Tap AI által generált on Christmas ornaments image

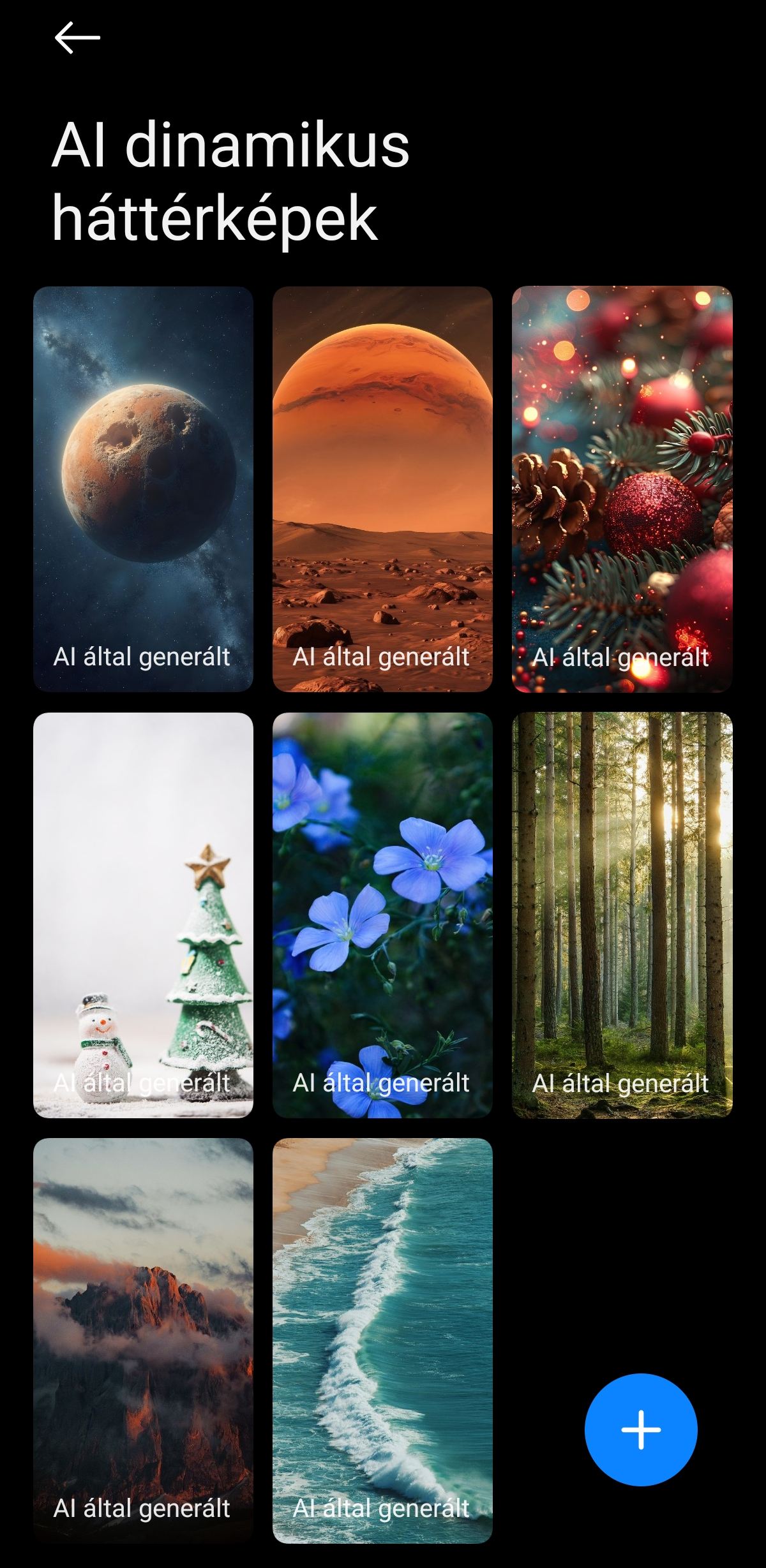[622, 655]
